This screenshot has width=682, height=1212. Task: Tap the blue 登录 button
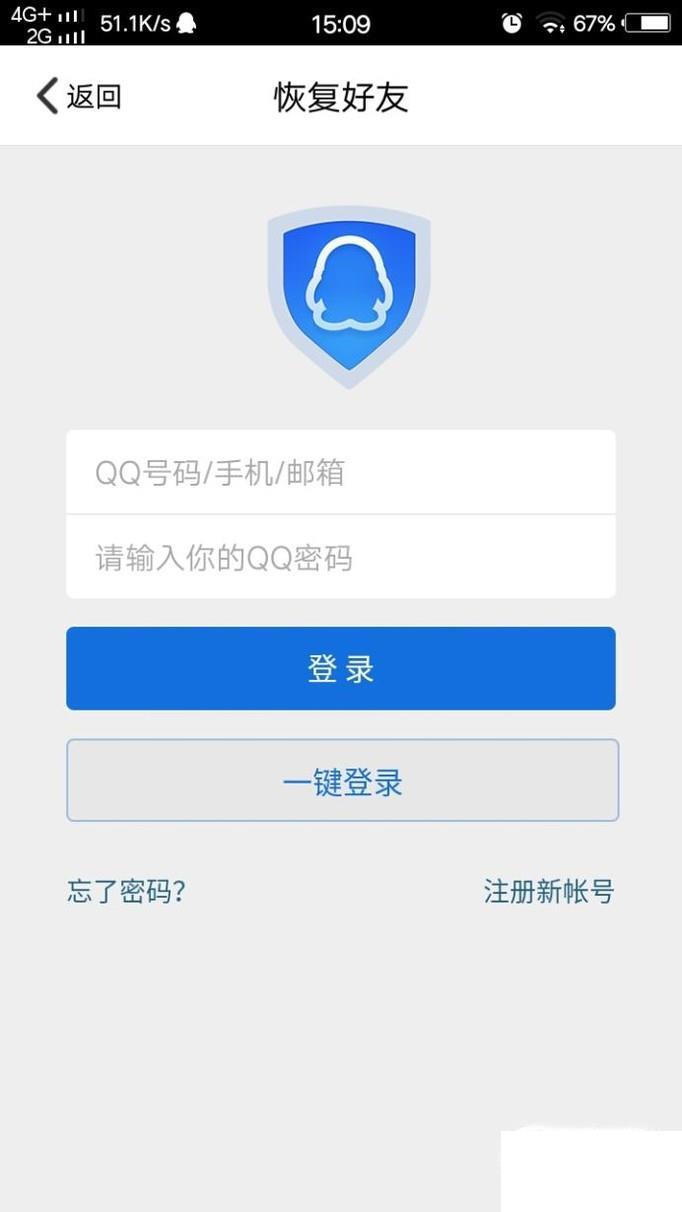click(341, 668)
